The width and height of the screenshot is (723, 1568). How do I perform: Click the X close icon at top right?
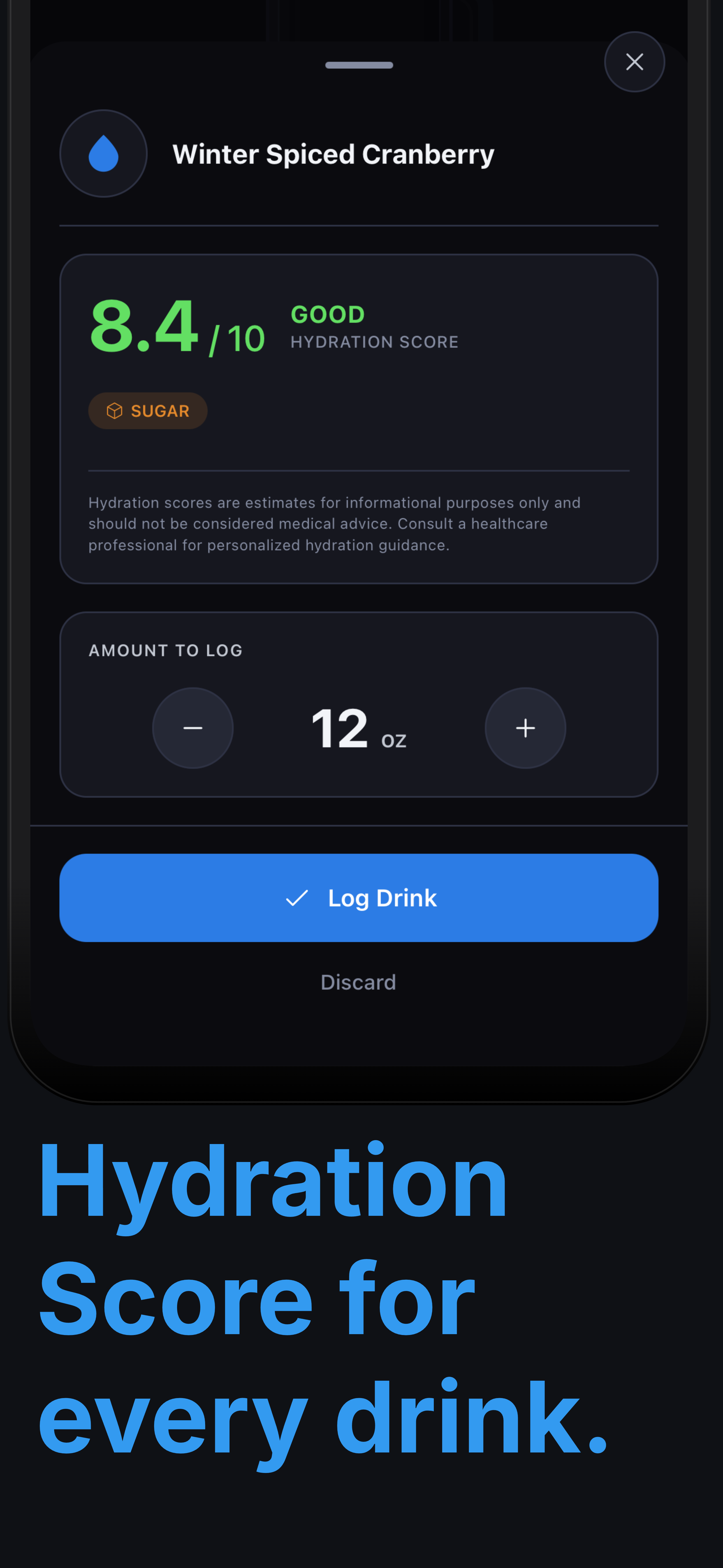pos(634,61)
